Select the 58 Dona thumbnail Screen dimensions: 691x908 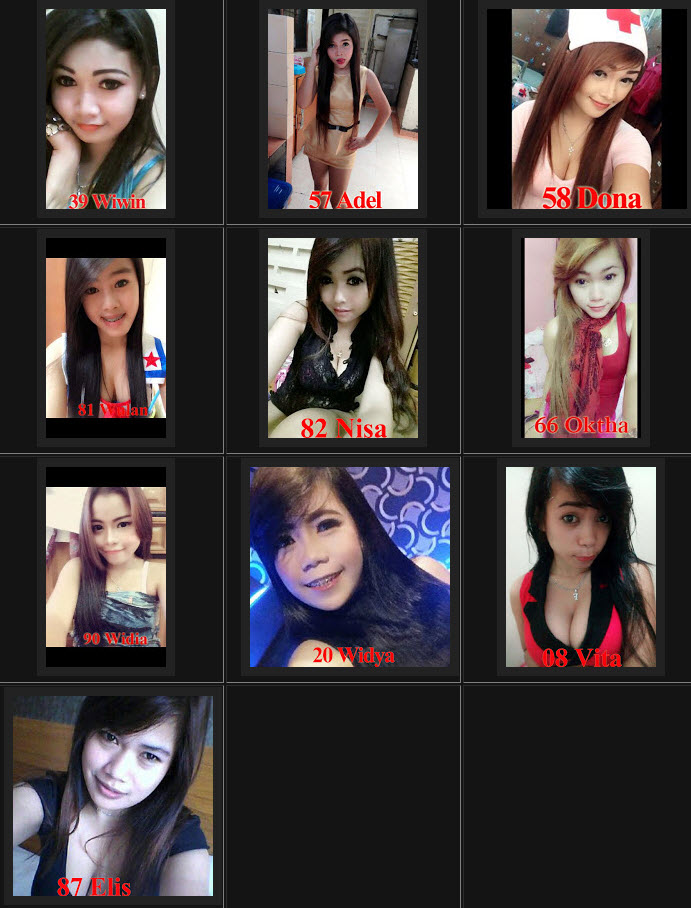[x=577, y=109]
